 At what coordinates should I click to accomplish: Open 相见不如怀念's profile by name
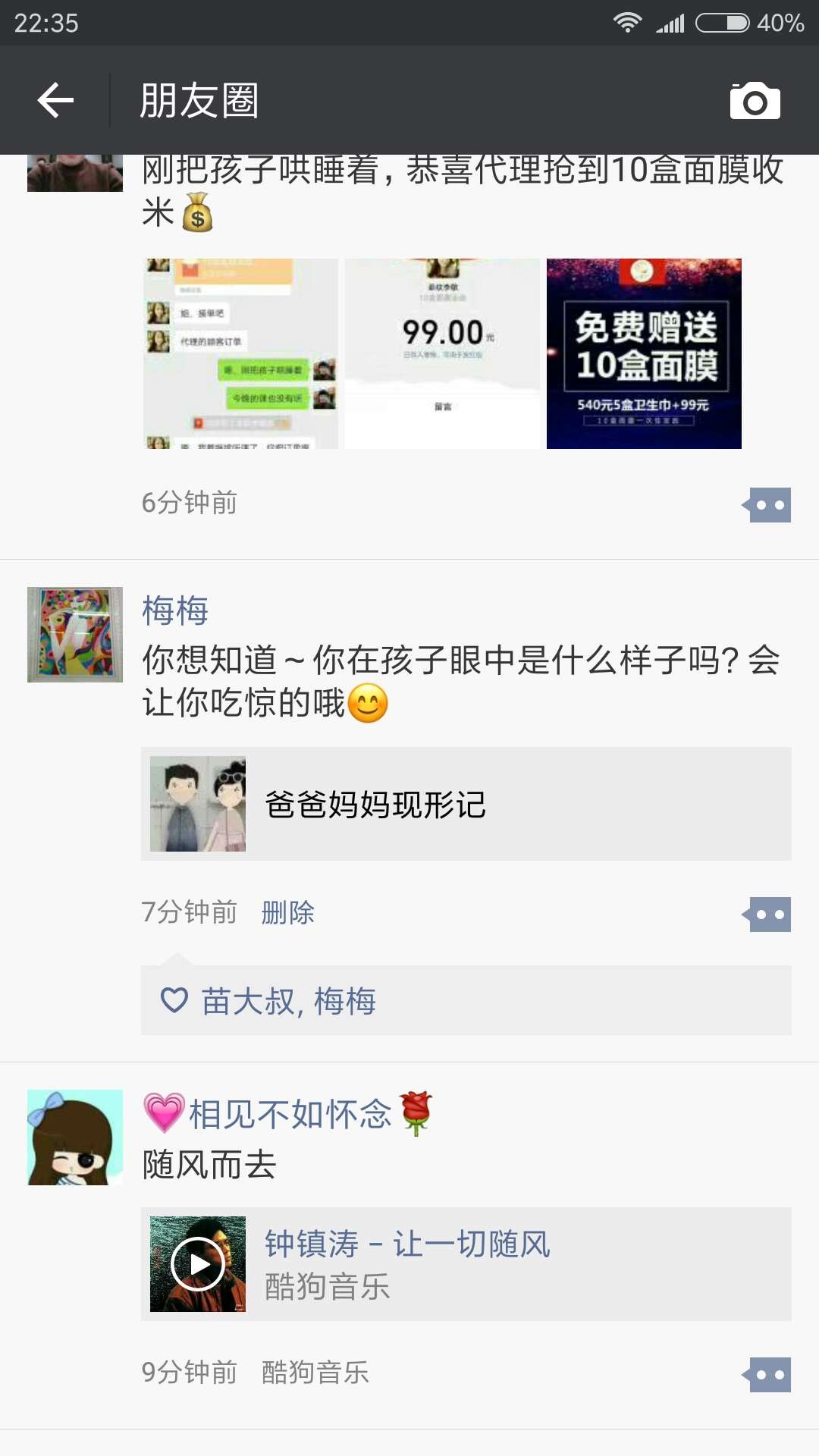click(x=290, y=1114)
